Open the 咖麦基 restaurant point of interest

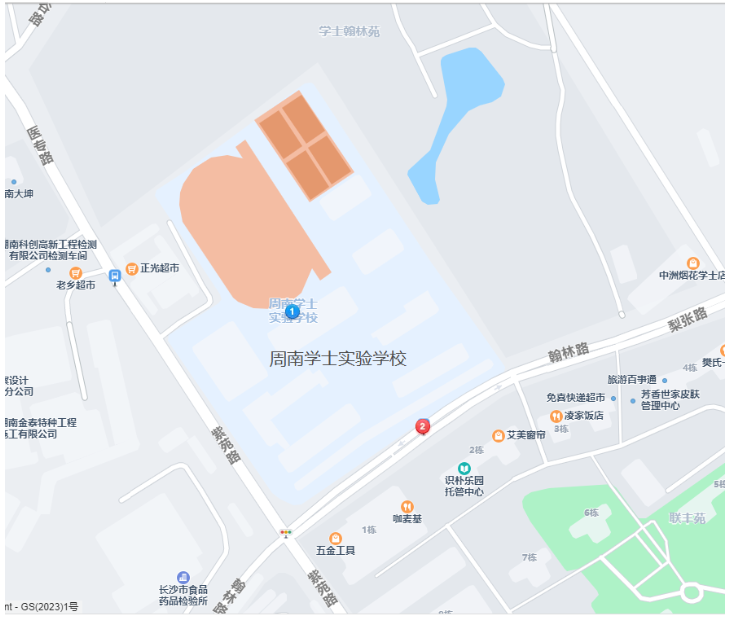tap(407, 506)
